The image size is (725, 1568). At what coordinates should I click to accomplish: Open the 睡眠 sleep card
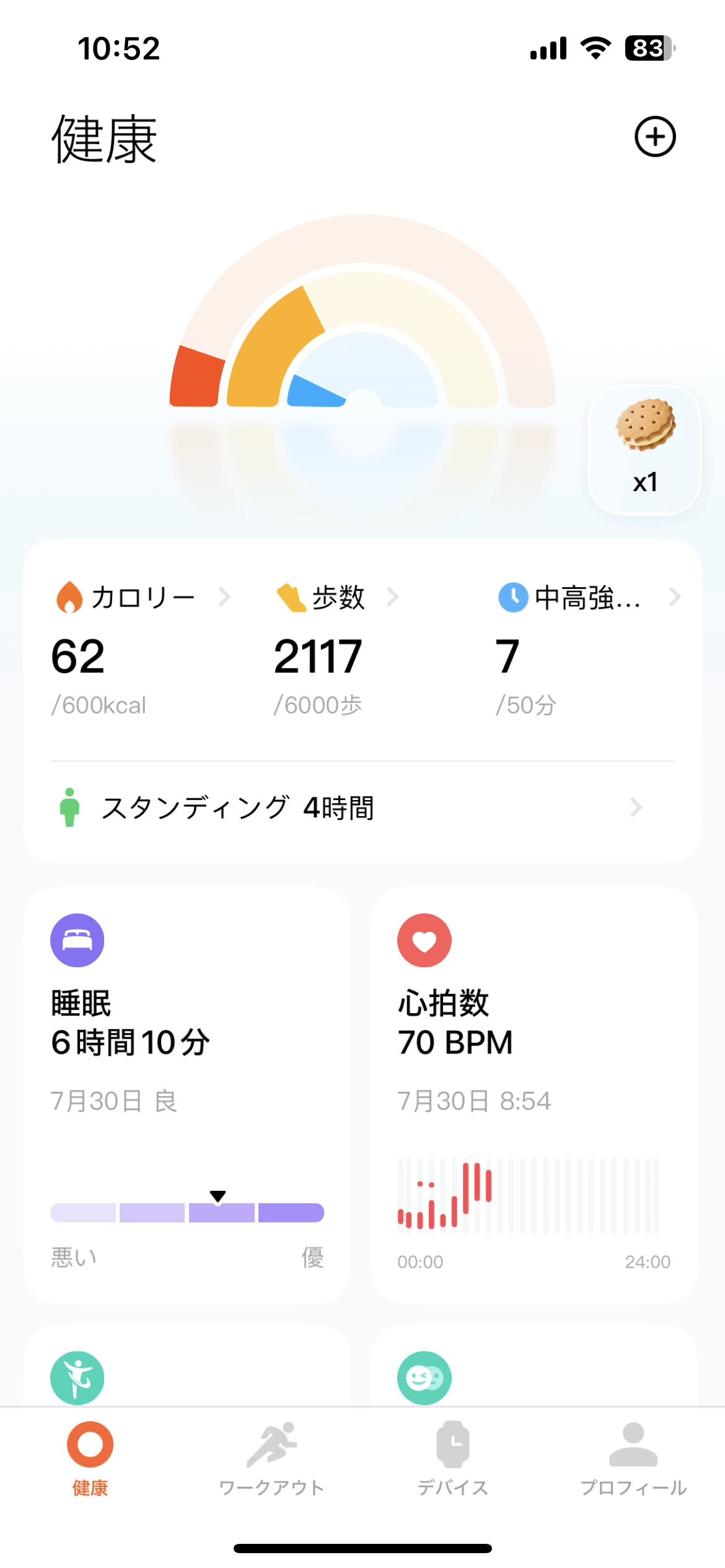pyautogui.click(x=187, y=1095)
